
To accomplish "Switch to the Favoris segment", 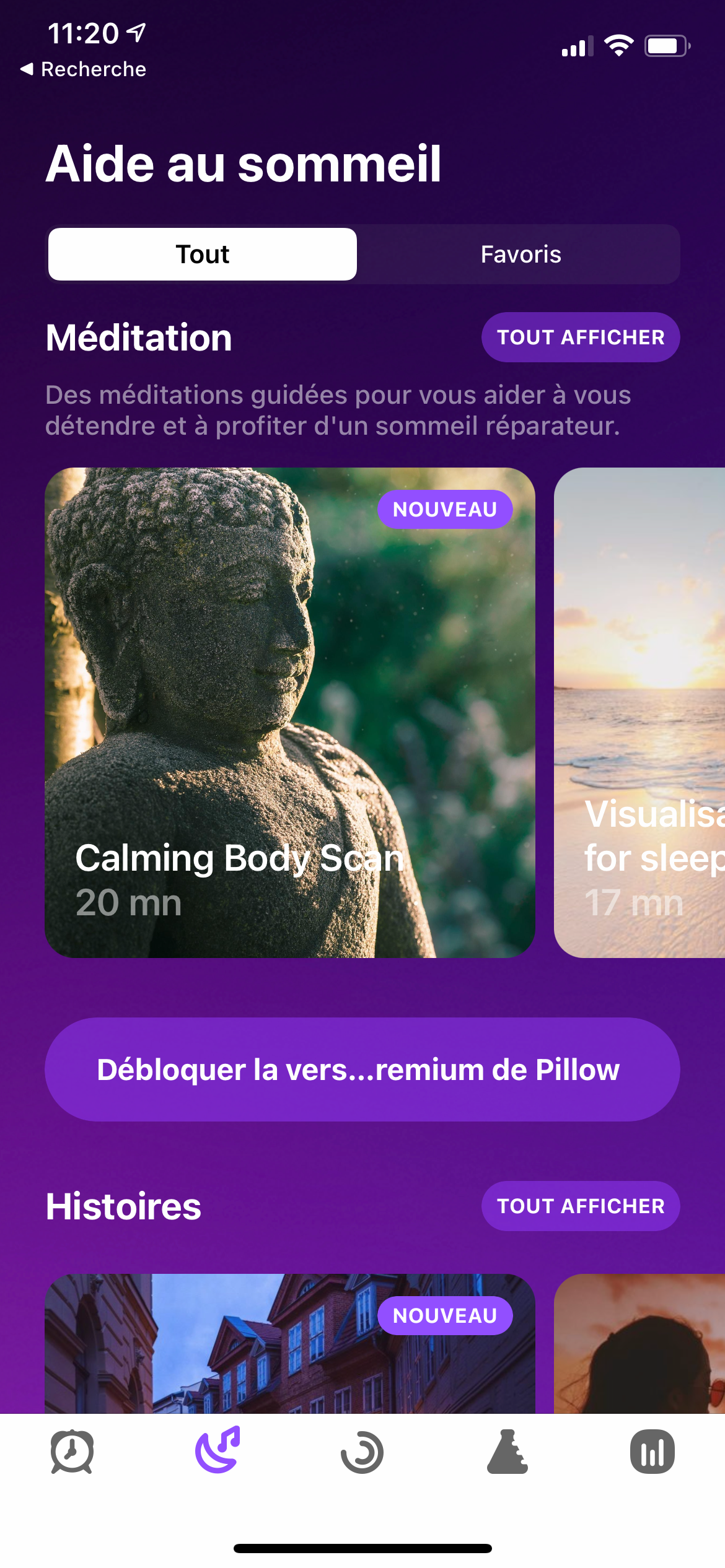I will 521,255.
